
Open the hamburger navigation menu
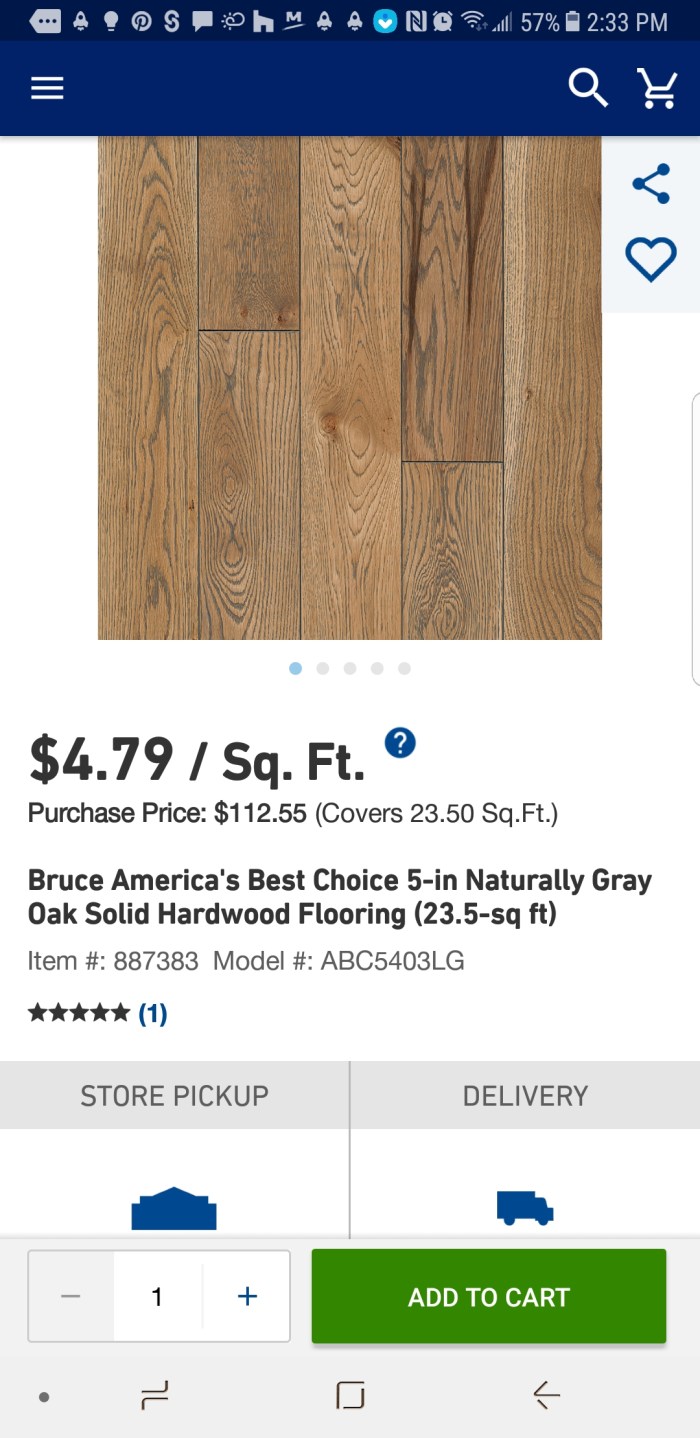coord(47,89)
